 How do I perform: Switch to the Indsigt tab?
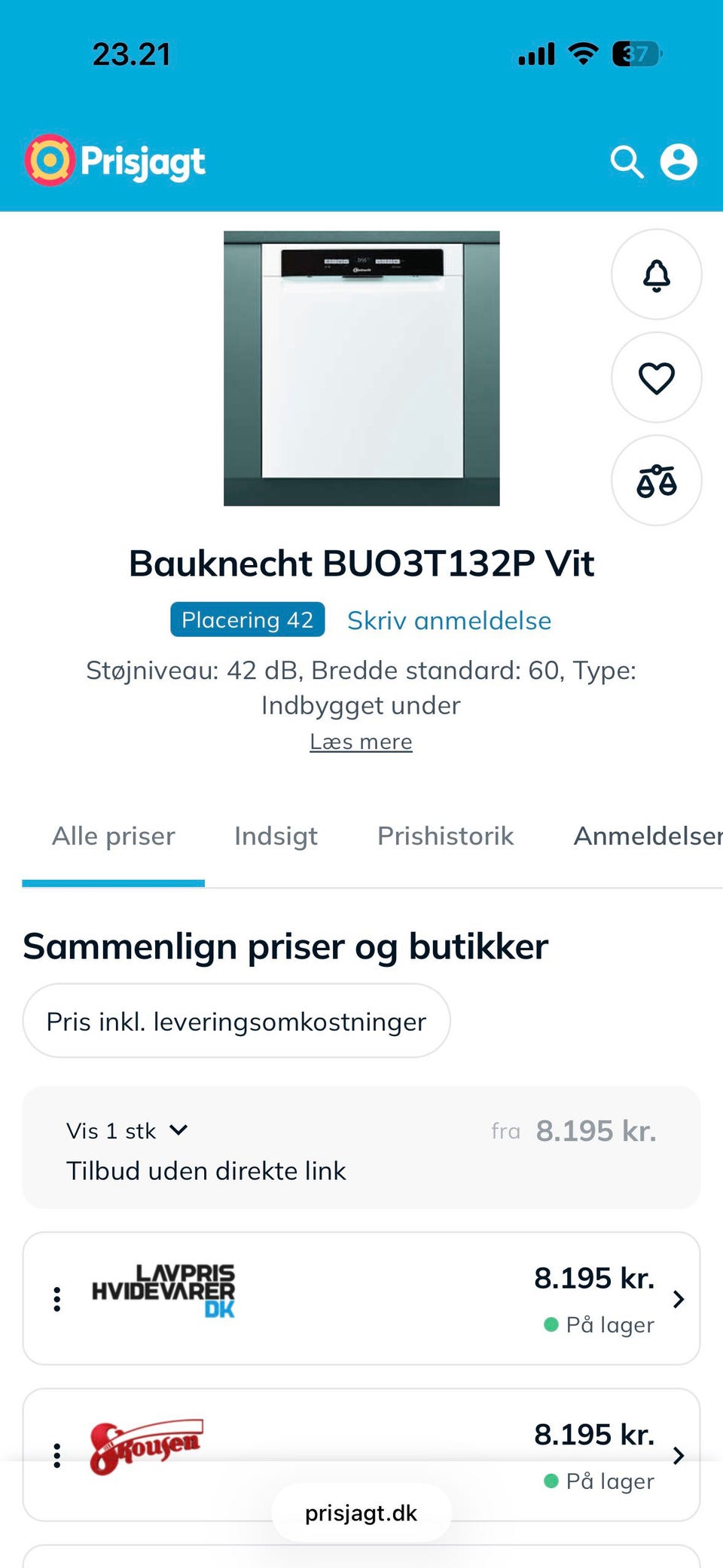click(276, 836)
